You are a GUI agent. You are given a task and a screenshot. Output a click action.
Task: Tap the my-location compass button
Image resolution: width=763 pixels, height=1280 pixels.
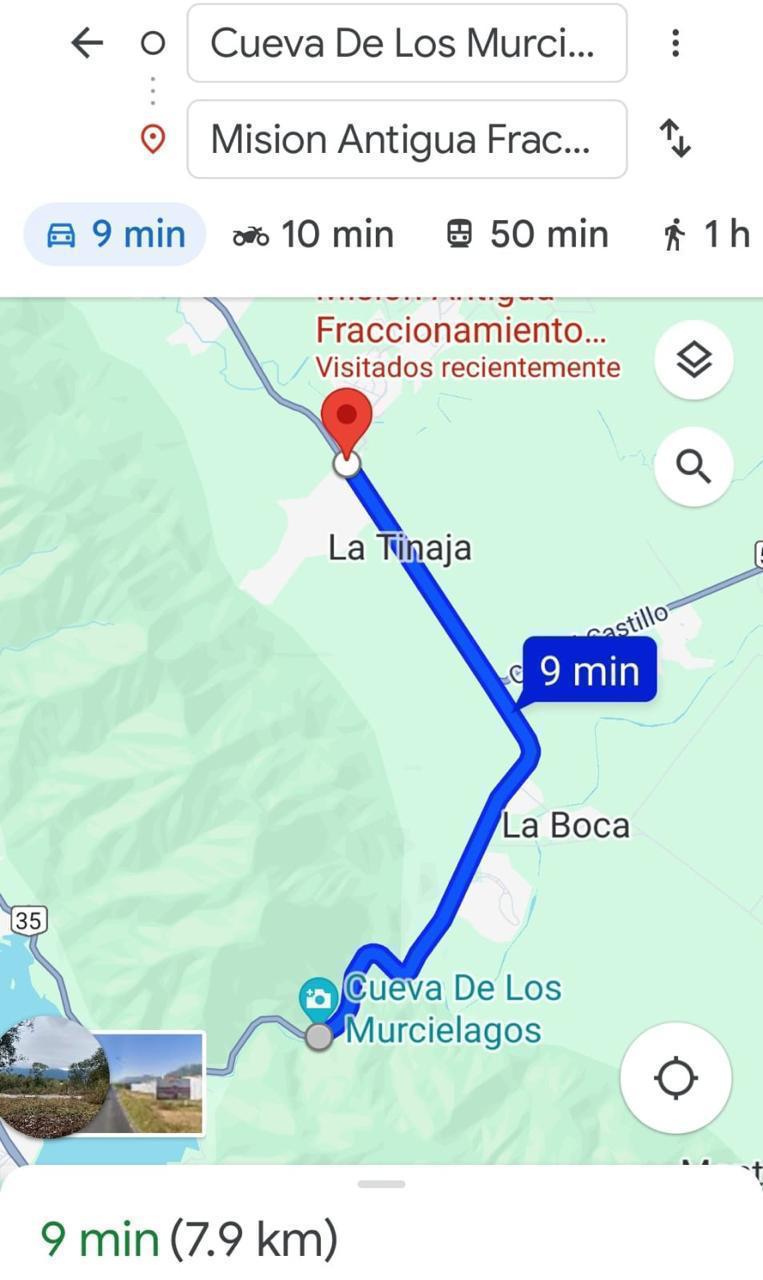pos(676,1078)
